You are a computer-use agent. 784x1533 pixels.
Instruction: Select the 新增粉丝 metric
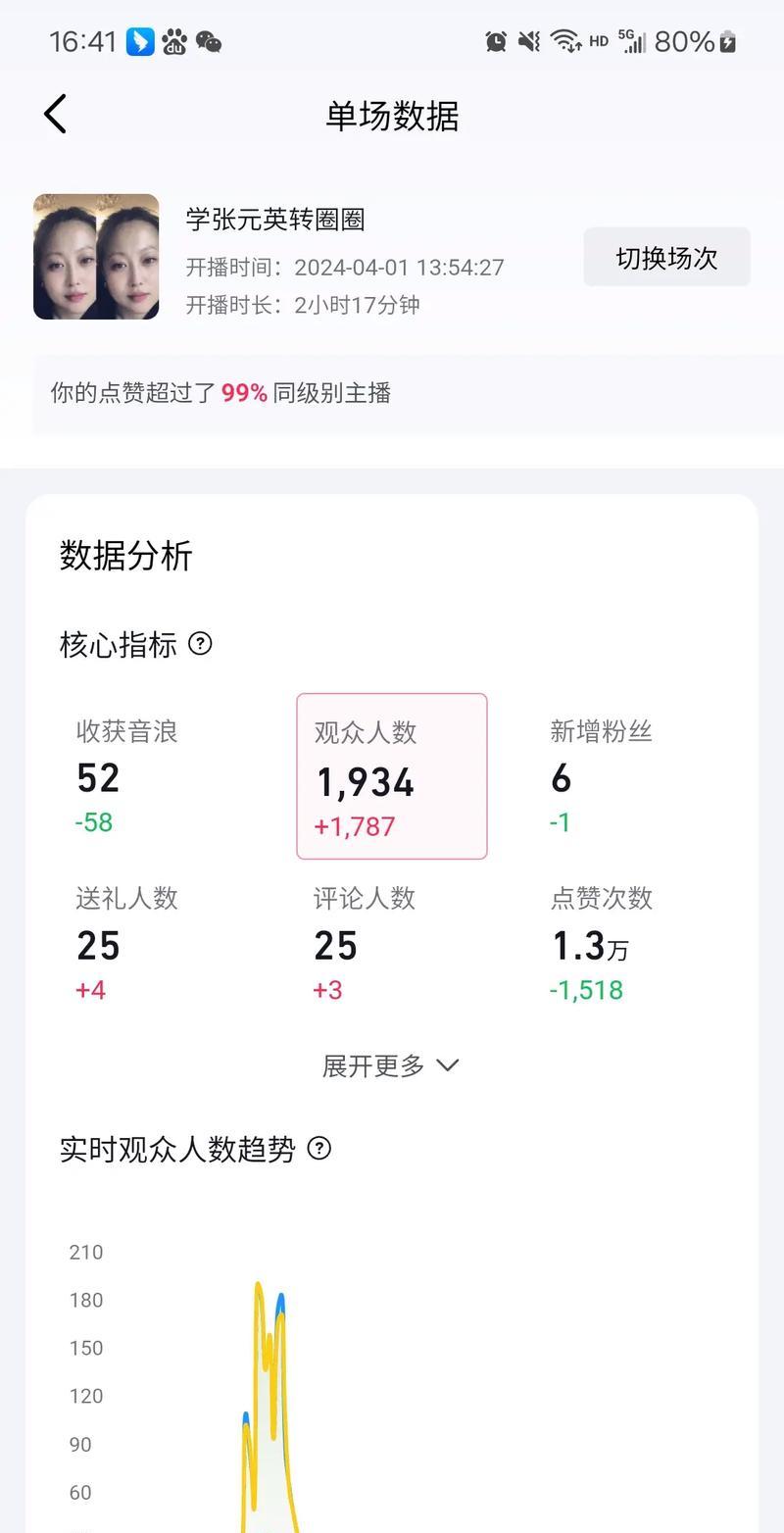(629, 776)
